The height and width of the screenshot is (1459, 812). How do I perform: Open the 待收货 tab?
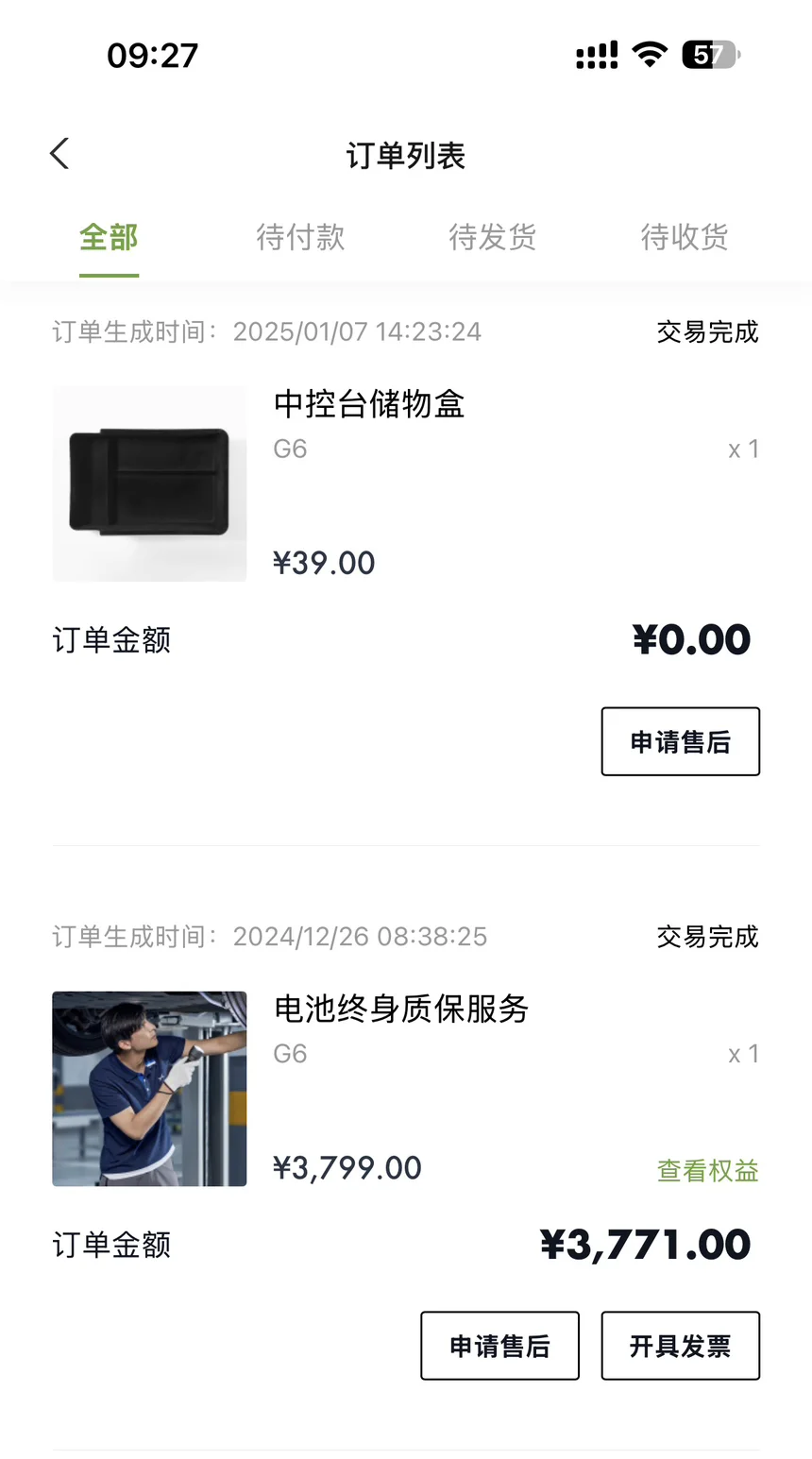(685, 237)
